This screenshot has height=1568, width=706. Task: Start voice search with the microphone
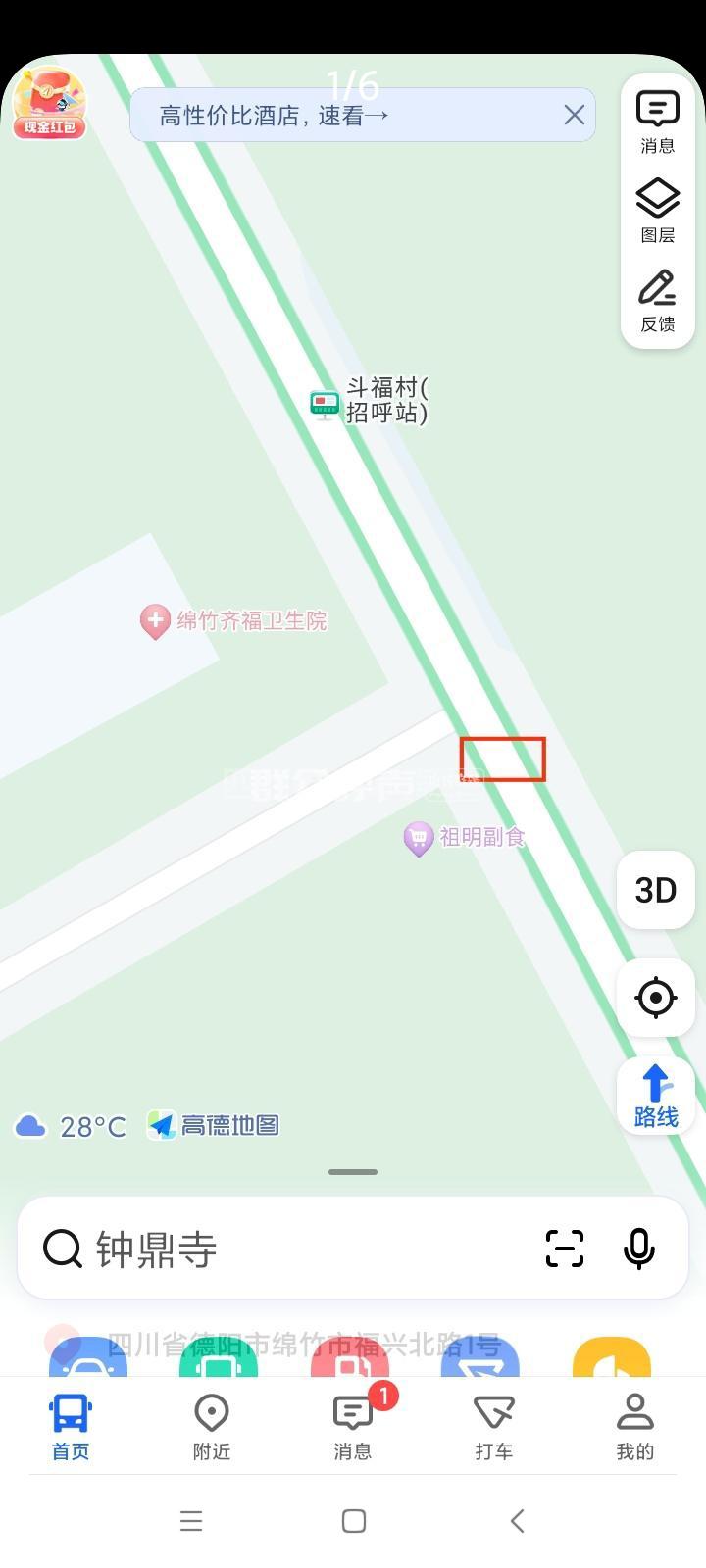[x=638, y=1249]
